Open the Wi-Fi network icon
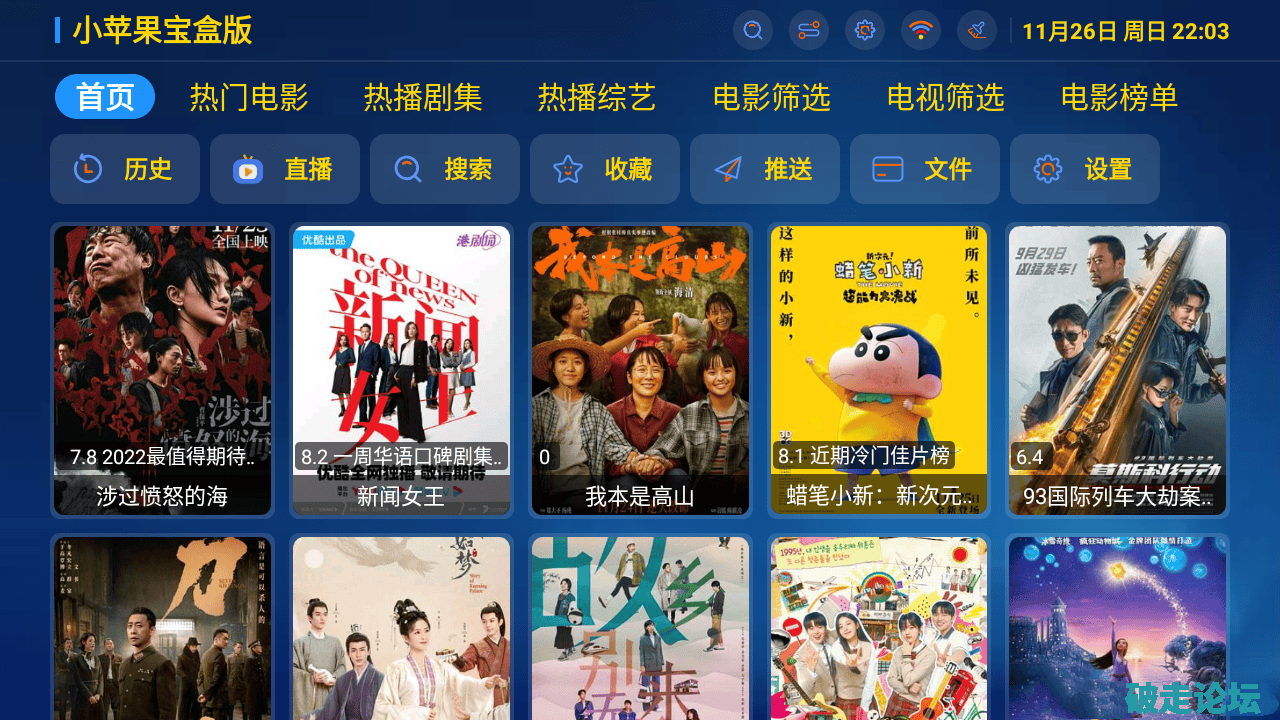 [921, 30]
